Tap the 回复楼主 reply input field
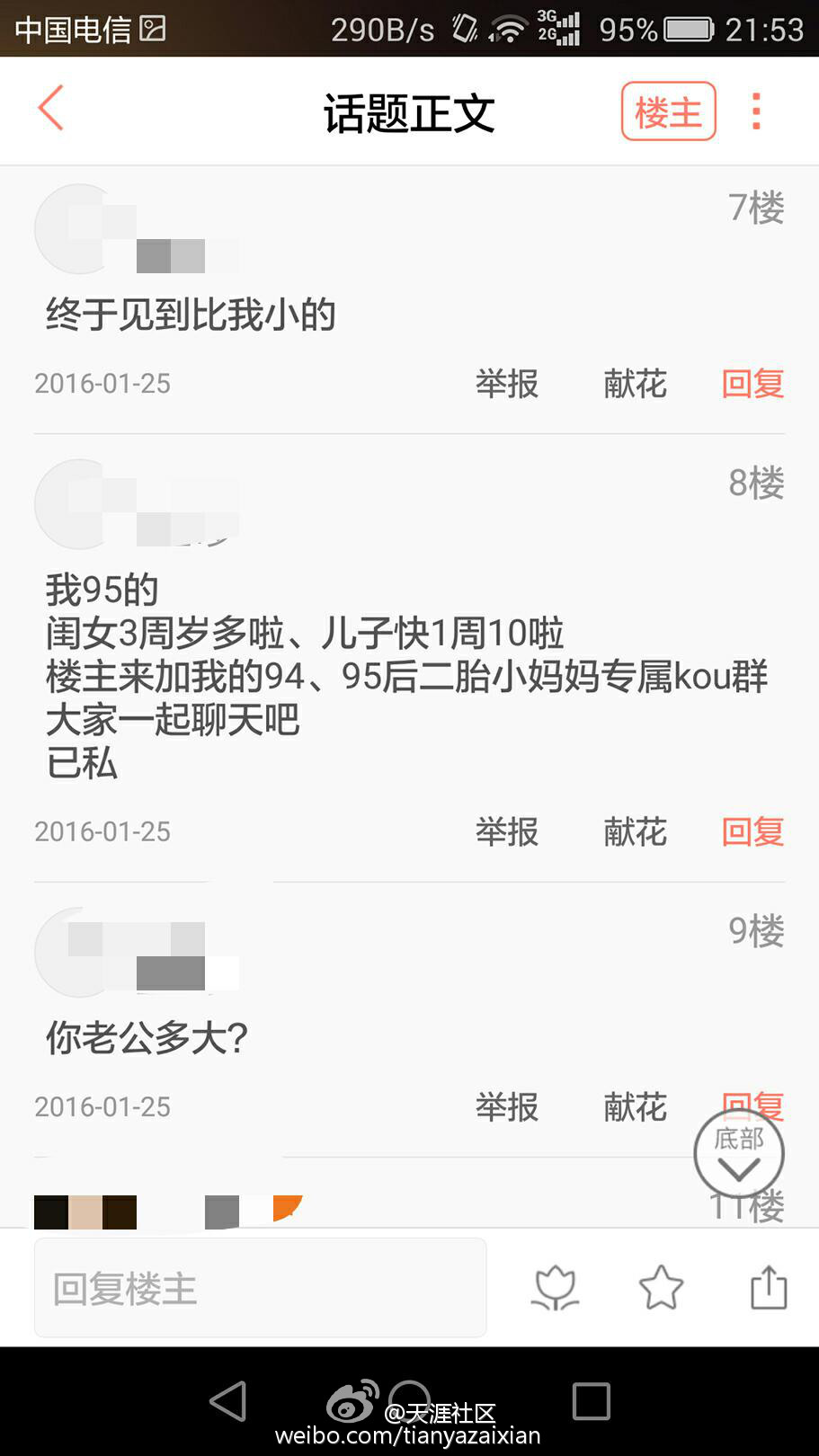 pos(260,1288)
